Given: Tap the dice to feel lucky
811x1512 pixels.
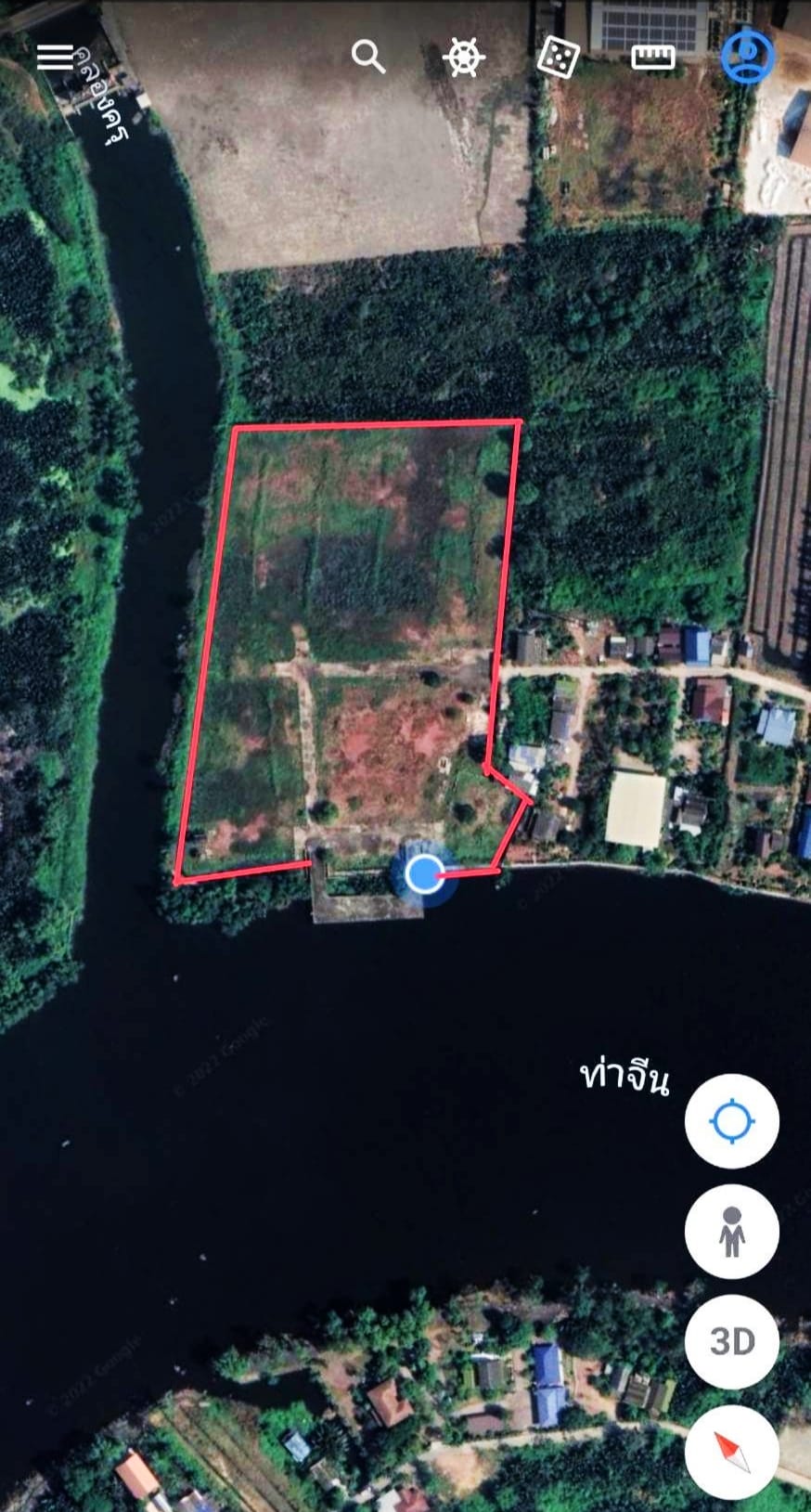Looking at the screenshot, I should tap(559, 58).
